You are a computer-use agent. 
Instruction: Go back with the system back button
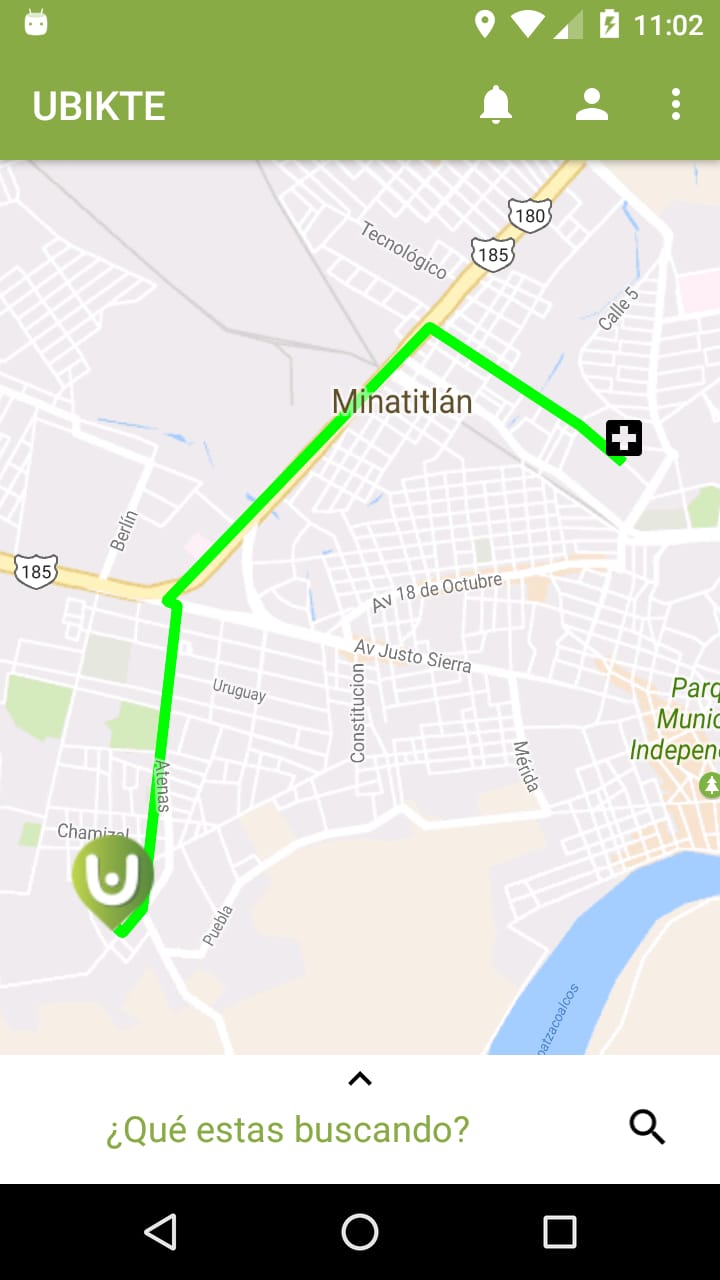[x=160, y=1232]
